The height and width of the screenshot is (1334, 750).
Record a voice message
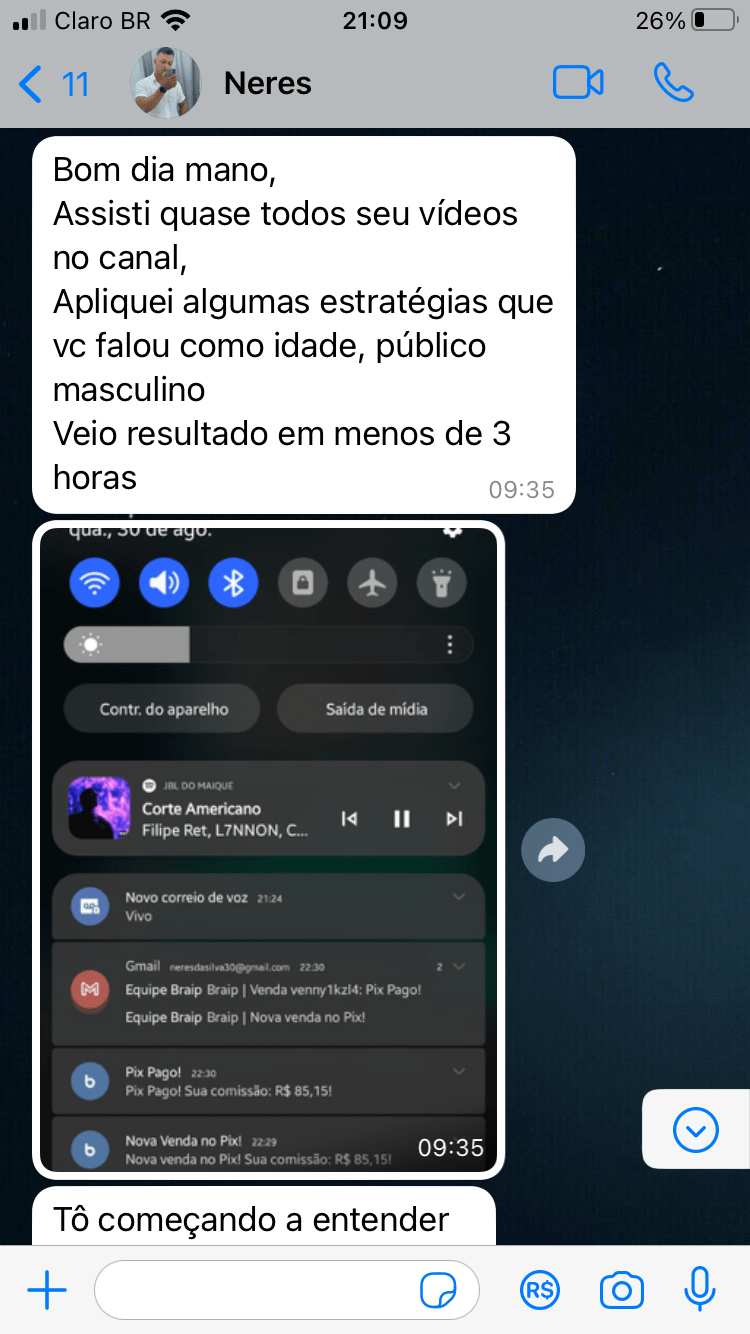tap(700, 1289)
